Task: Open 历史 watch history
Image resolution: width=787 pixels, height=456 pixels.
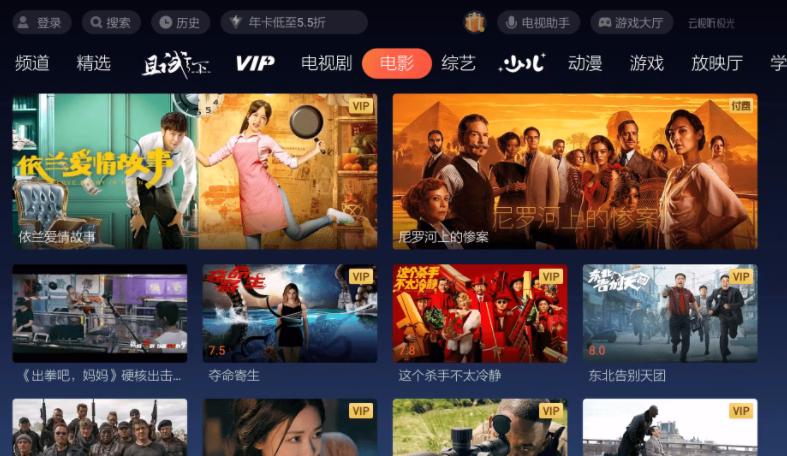Action: pyautogui.click(x=180, y=22)
